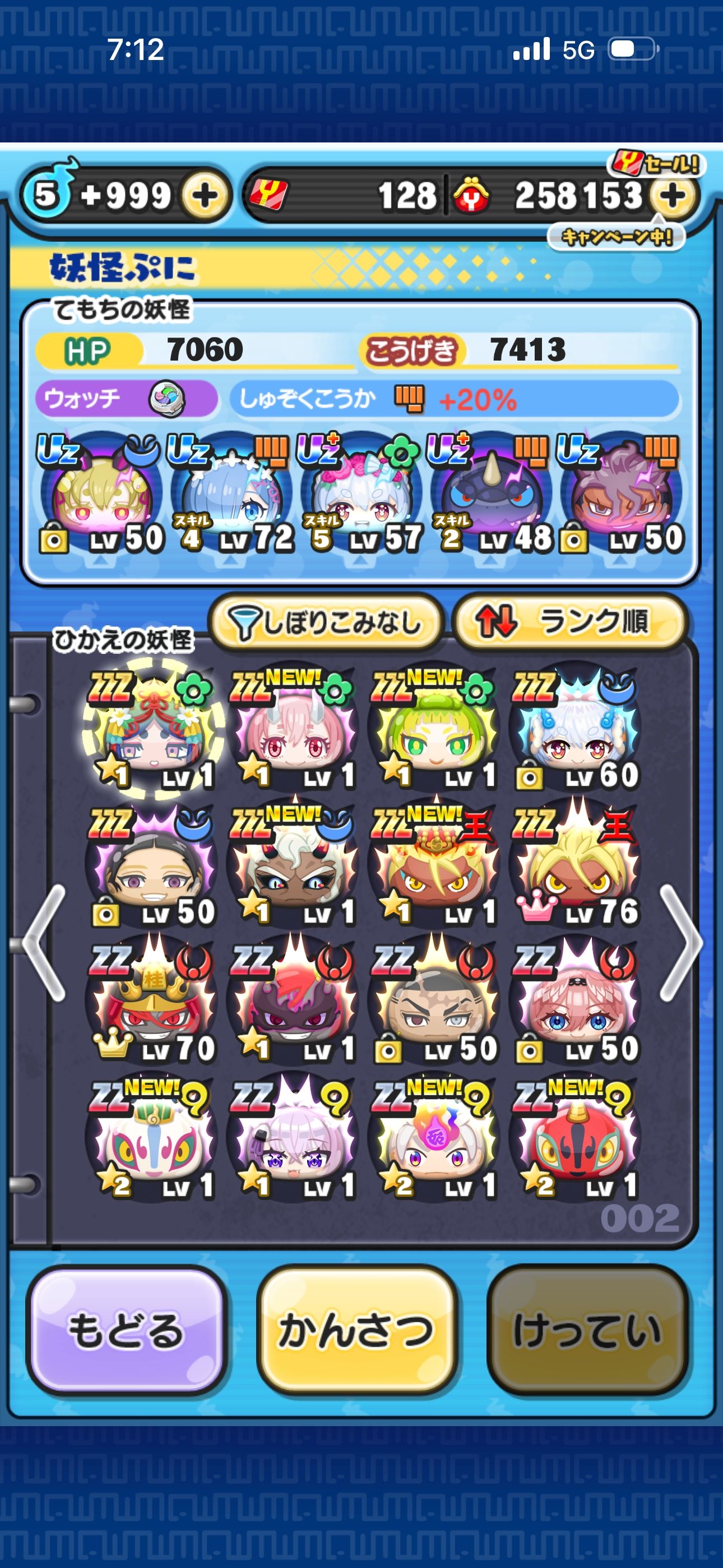Choose the NEW green-haired reserve yokai
Screen dimensions: 723x1568
point(434,730)
